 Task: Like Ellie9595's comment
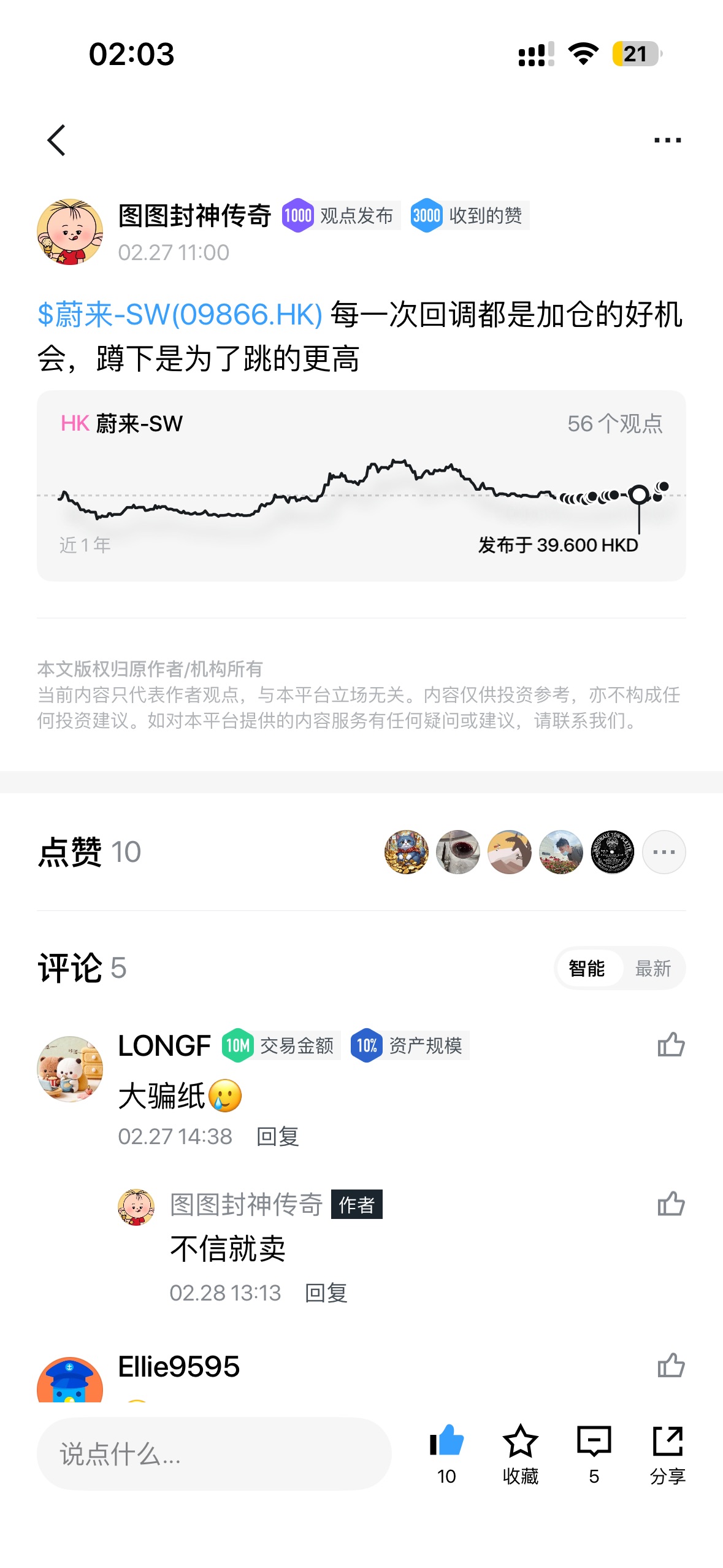tap(670, 1366)
